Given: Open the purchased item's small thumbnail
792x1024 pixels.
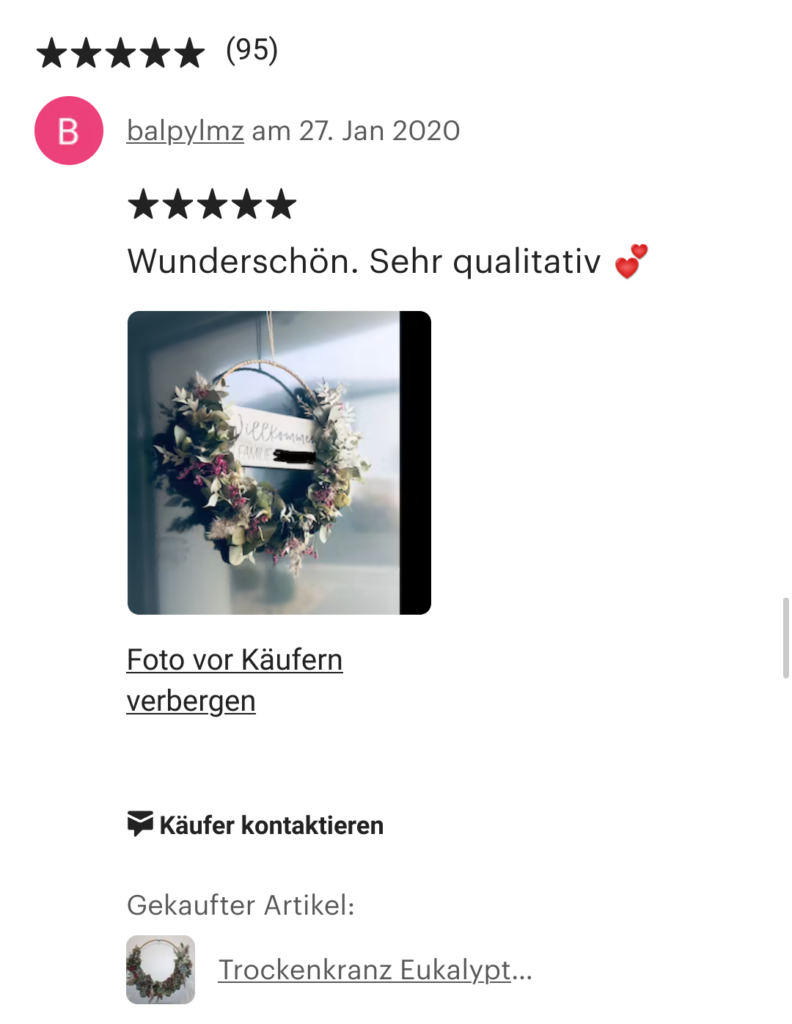Looking at the screenshot, I should pos(160,970).
